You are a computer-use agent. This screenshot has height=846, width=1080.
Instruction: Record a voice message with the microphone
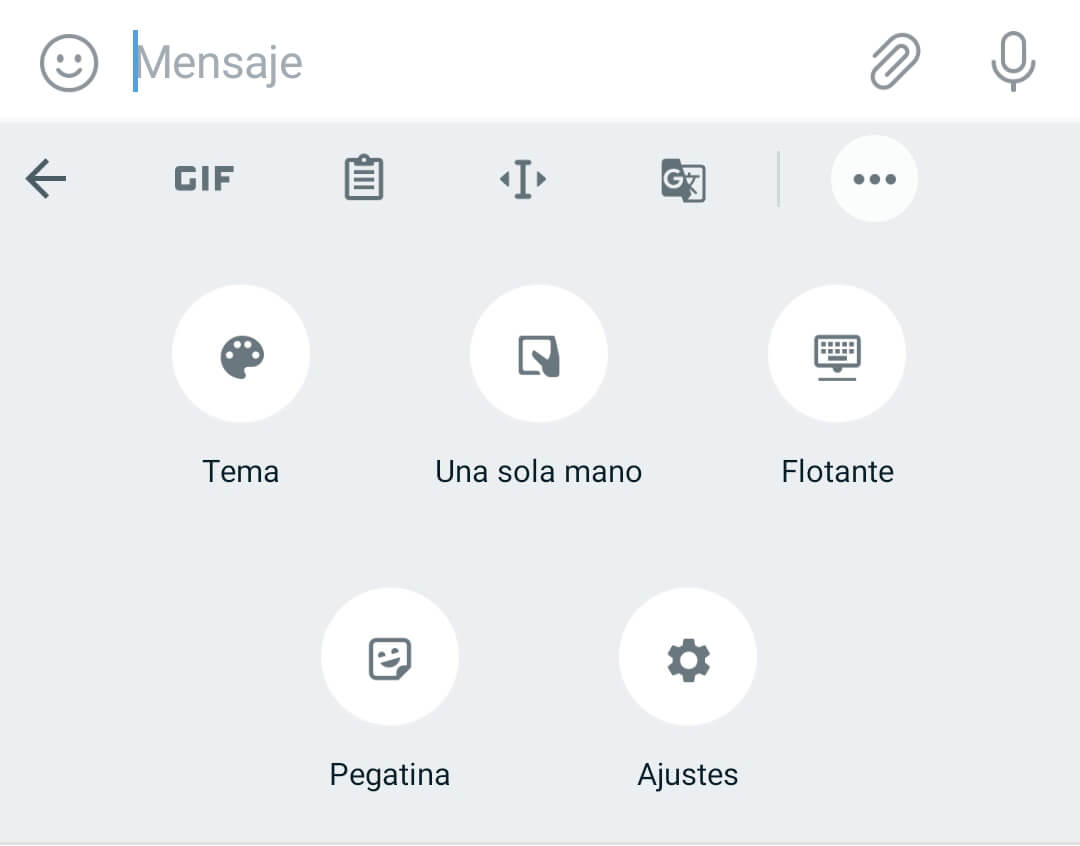(x=1013, y=62)
